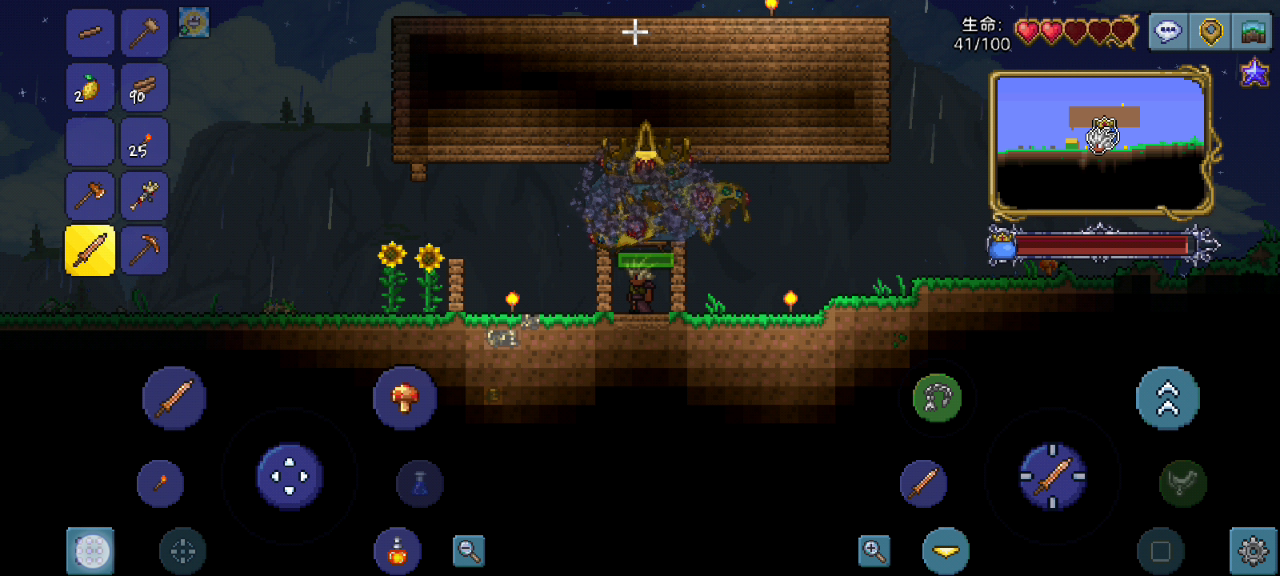
Task: Select the wood stack with 90
Action: [144, 87]
